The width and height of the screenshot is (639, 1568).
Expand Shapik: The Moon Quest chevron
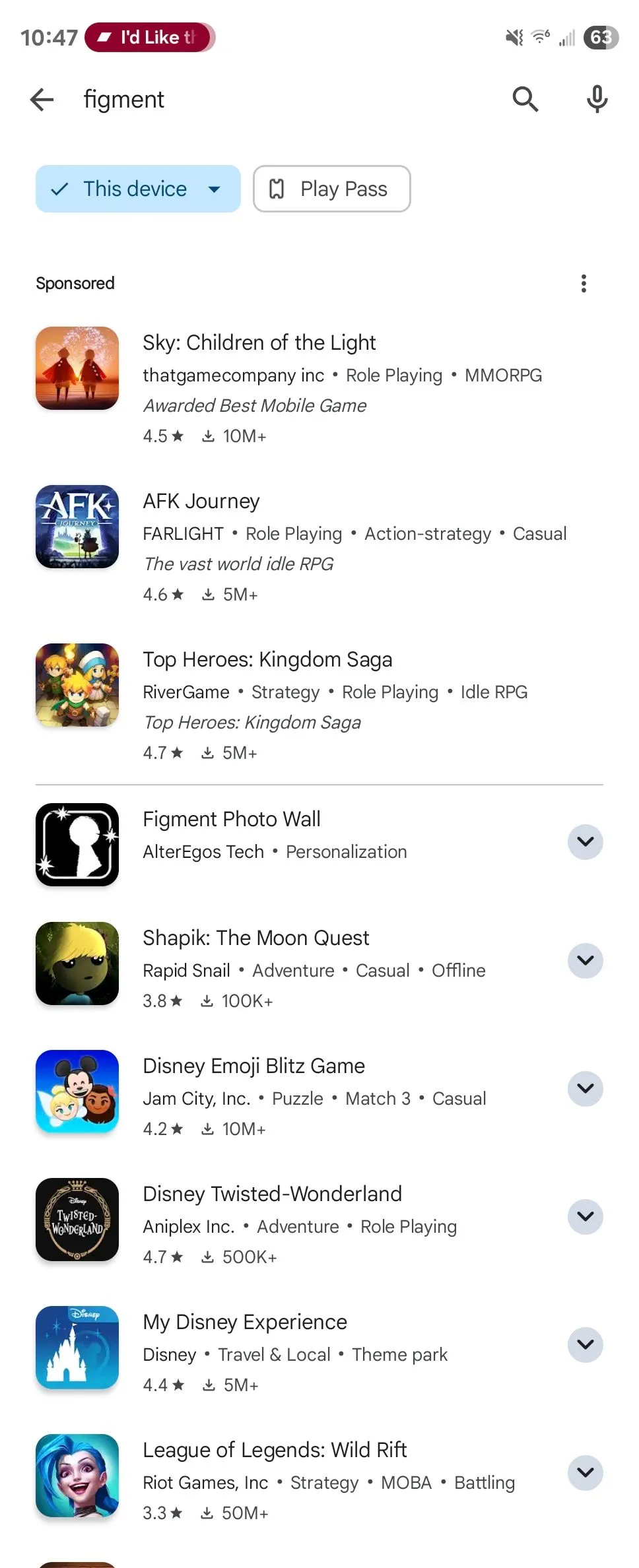tap(585, 961)
